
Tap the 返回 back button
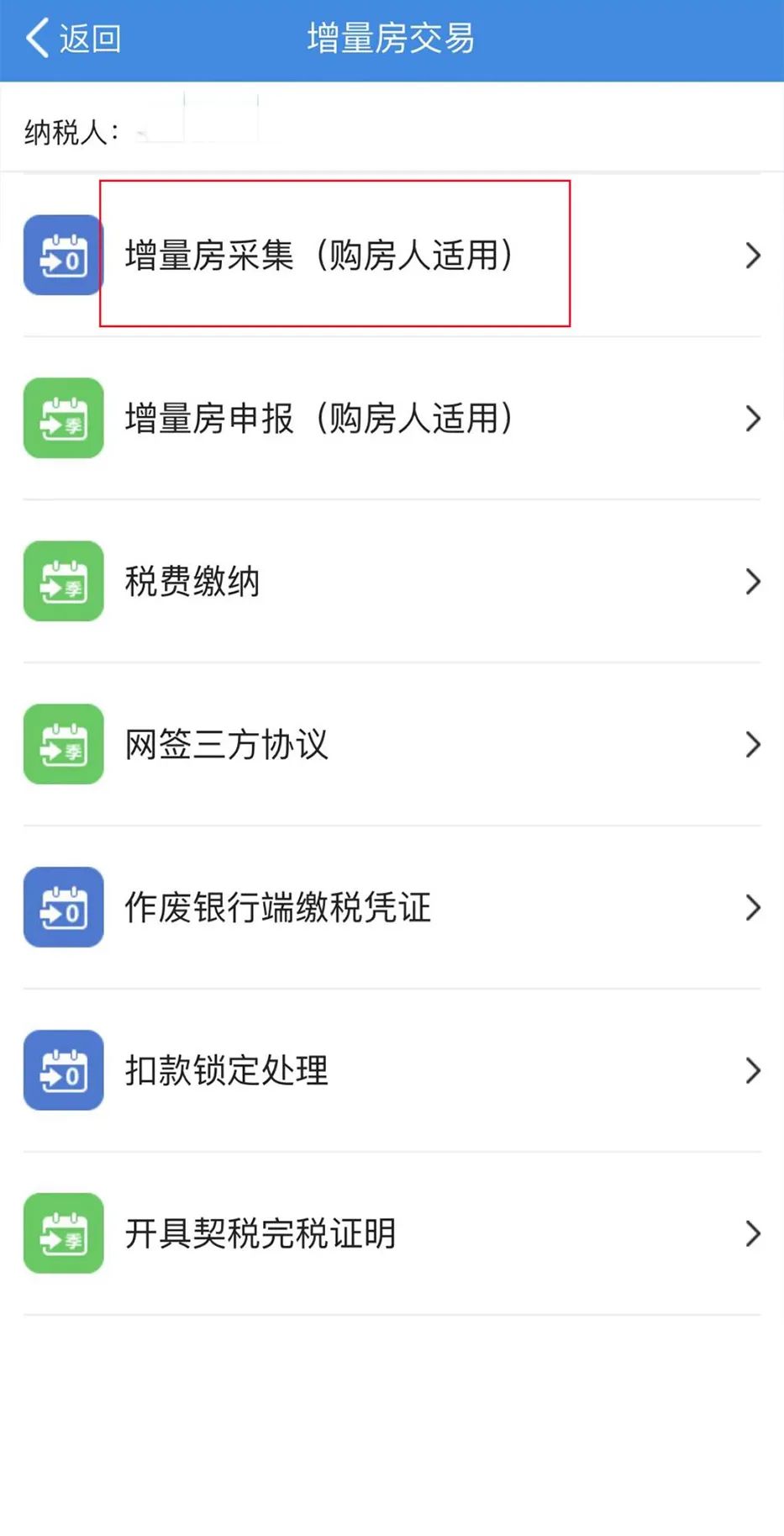pos(73,39)
